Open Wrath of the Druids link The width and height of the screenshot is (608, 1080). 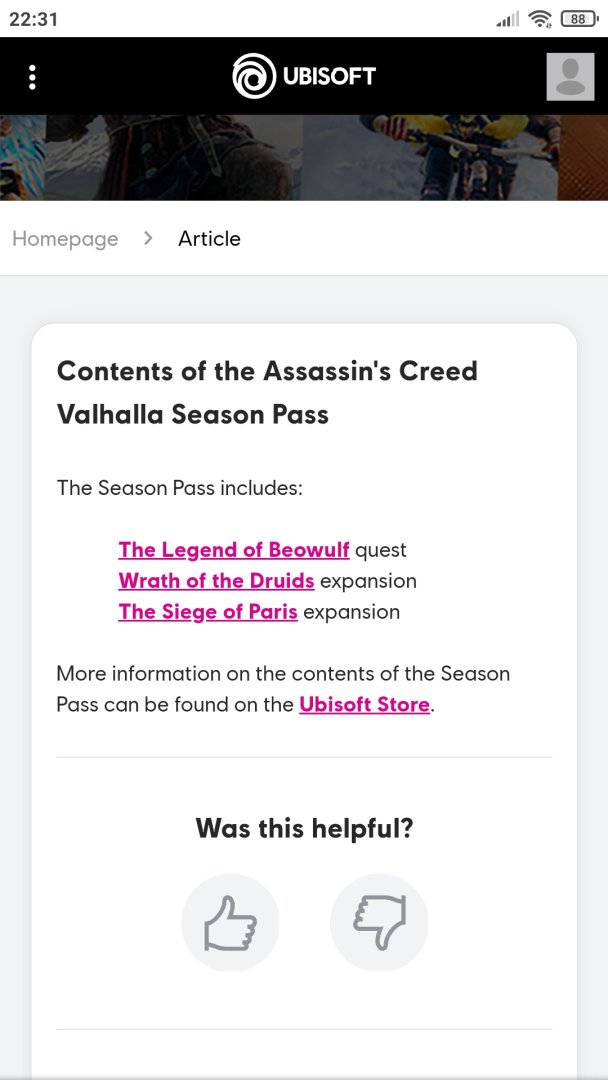coord(216,581)
